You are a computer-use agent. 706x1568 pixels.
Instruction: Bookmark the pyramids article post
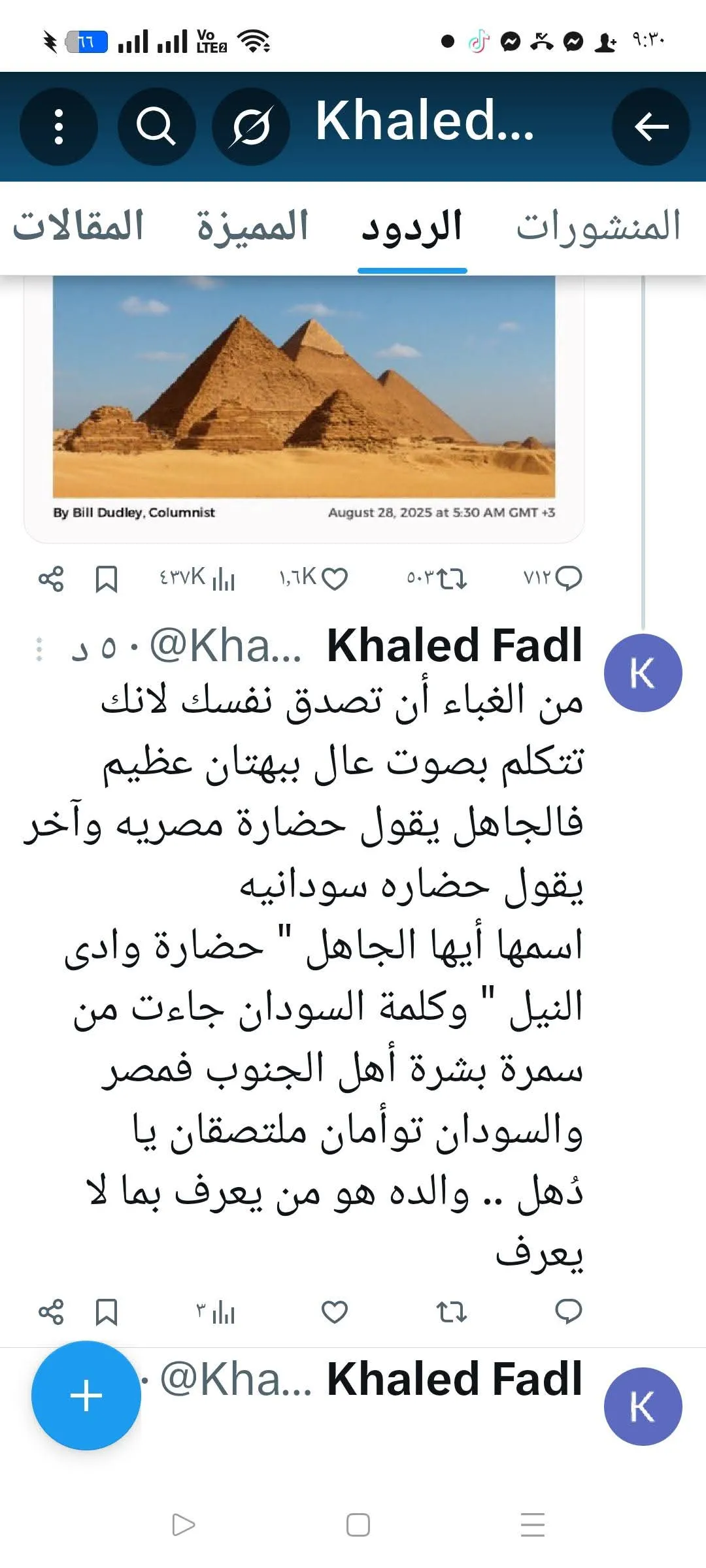[106, 579]
